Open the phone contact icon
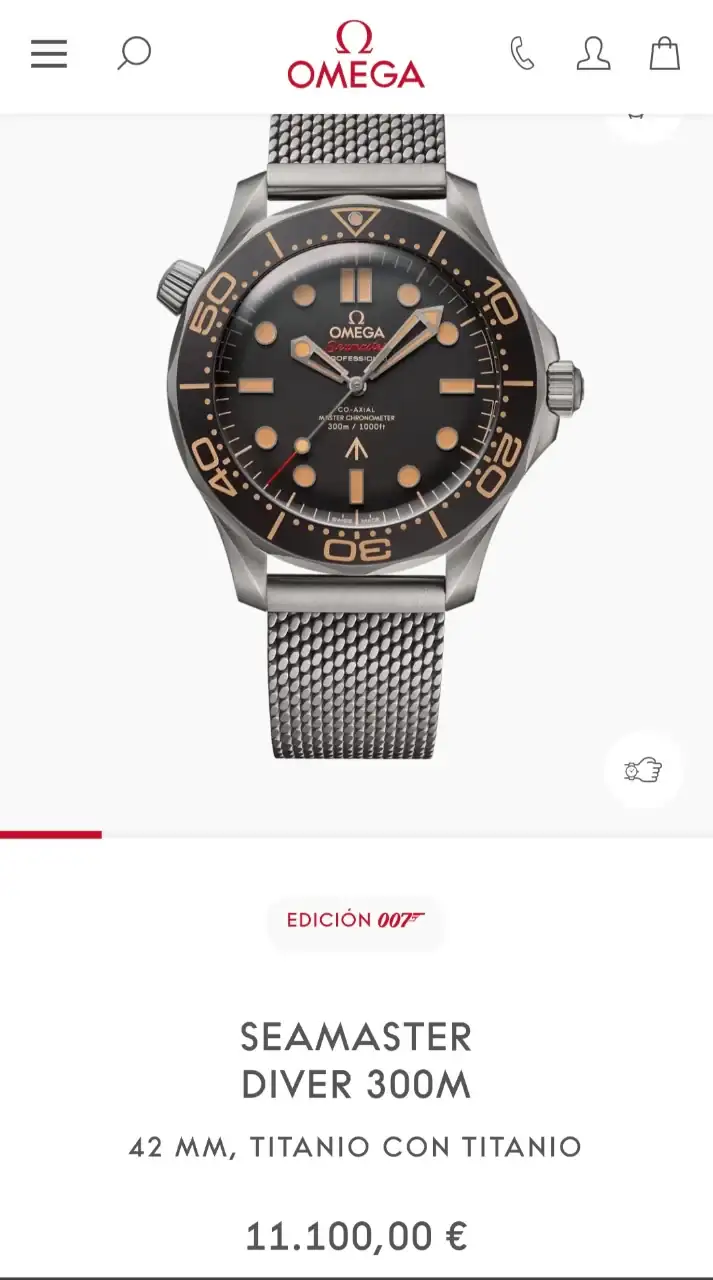The width and height of the screenshot is (713, 1280). [x=522, y=54]
